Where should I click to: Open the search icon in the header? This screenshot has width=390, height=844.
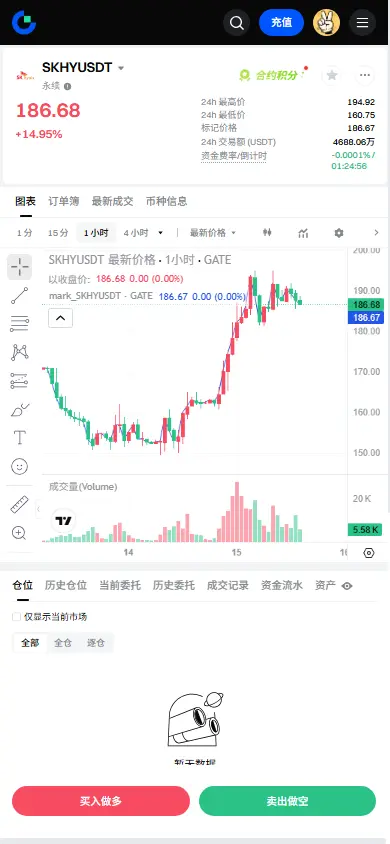236,23
